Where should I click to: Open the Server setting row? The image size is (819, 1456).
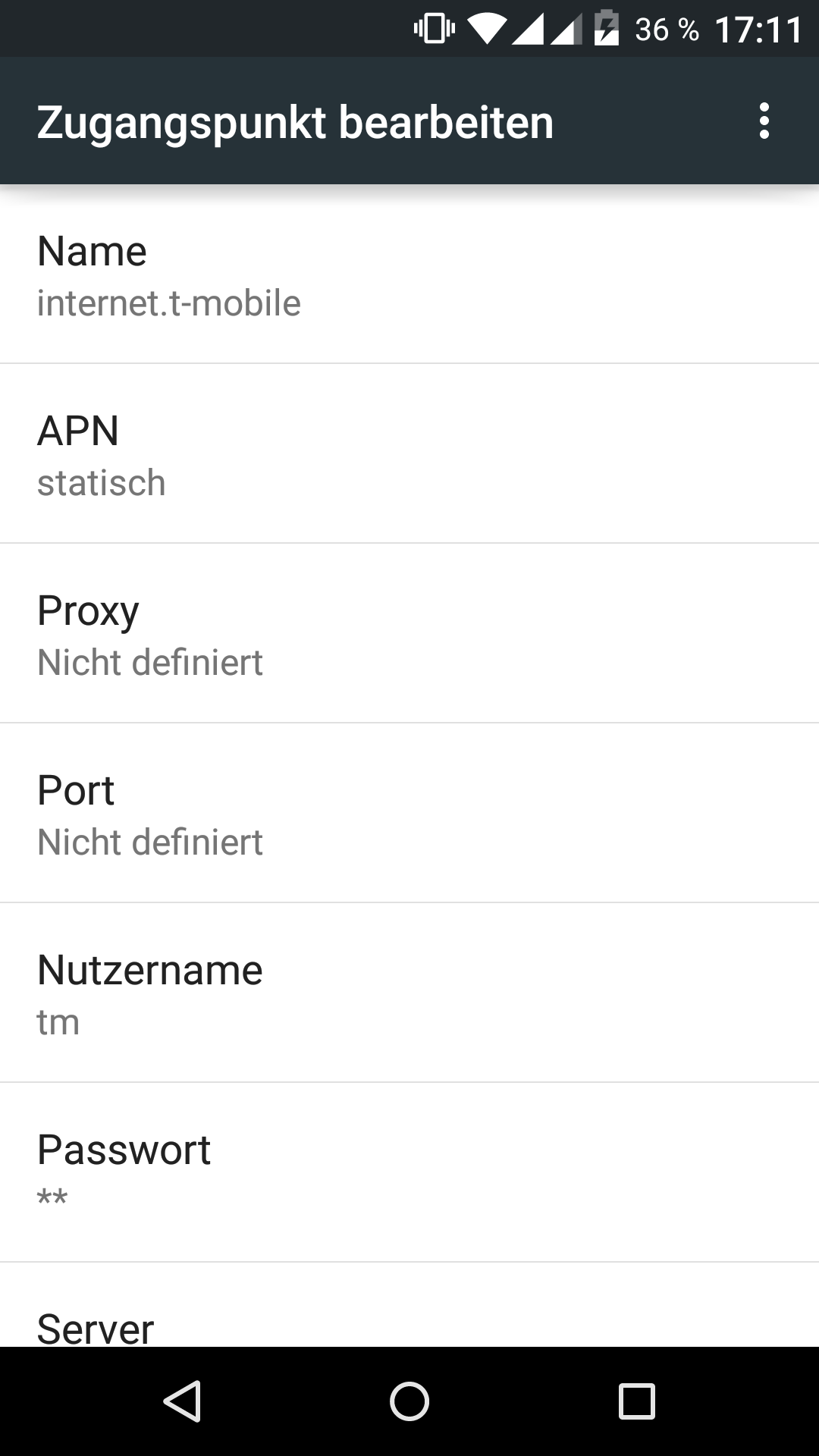[409, 1319]
